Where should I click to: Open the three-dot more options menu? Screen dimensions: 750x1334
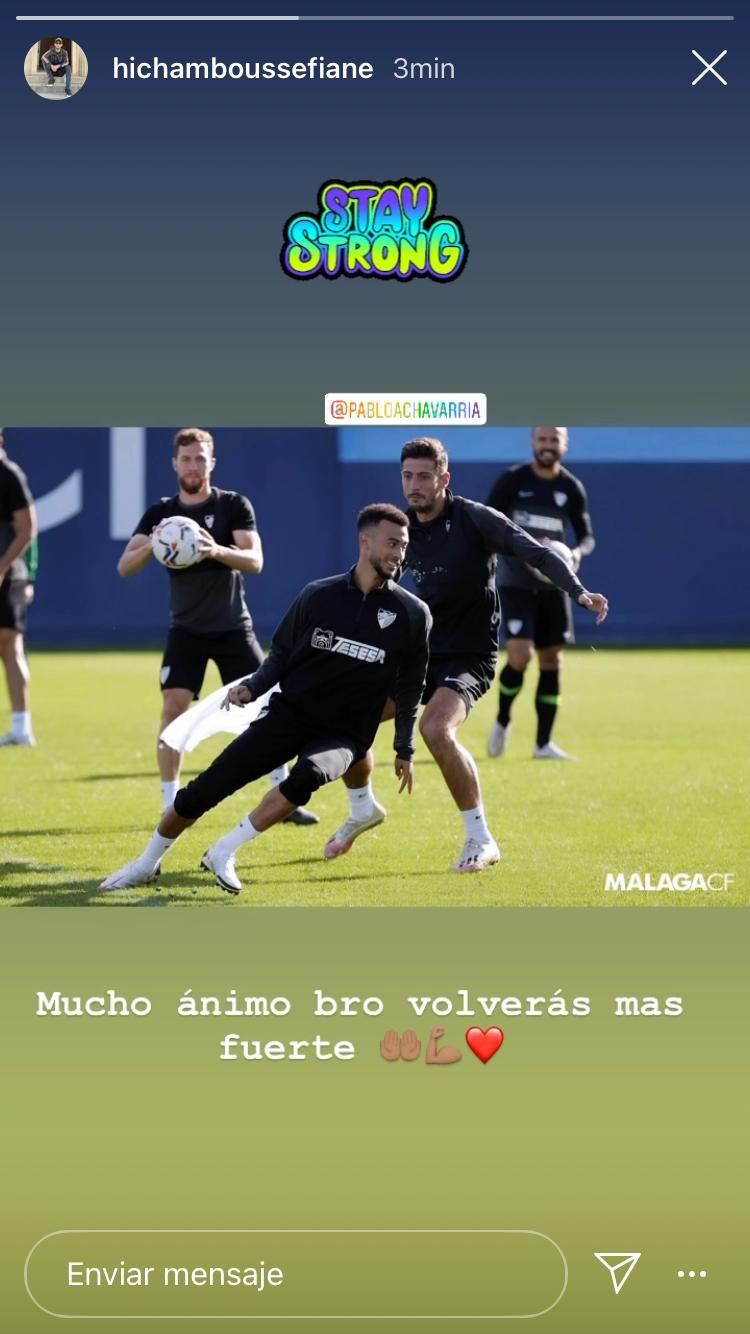tap(692, 1274)
